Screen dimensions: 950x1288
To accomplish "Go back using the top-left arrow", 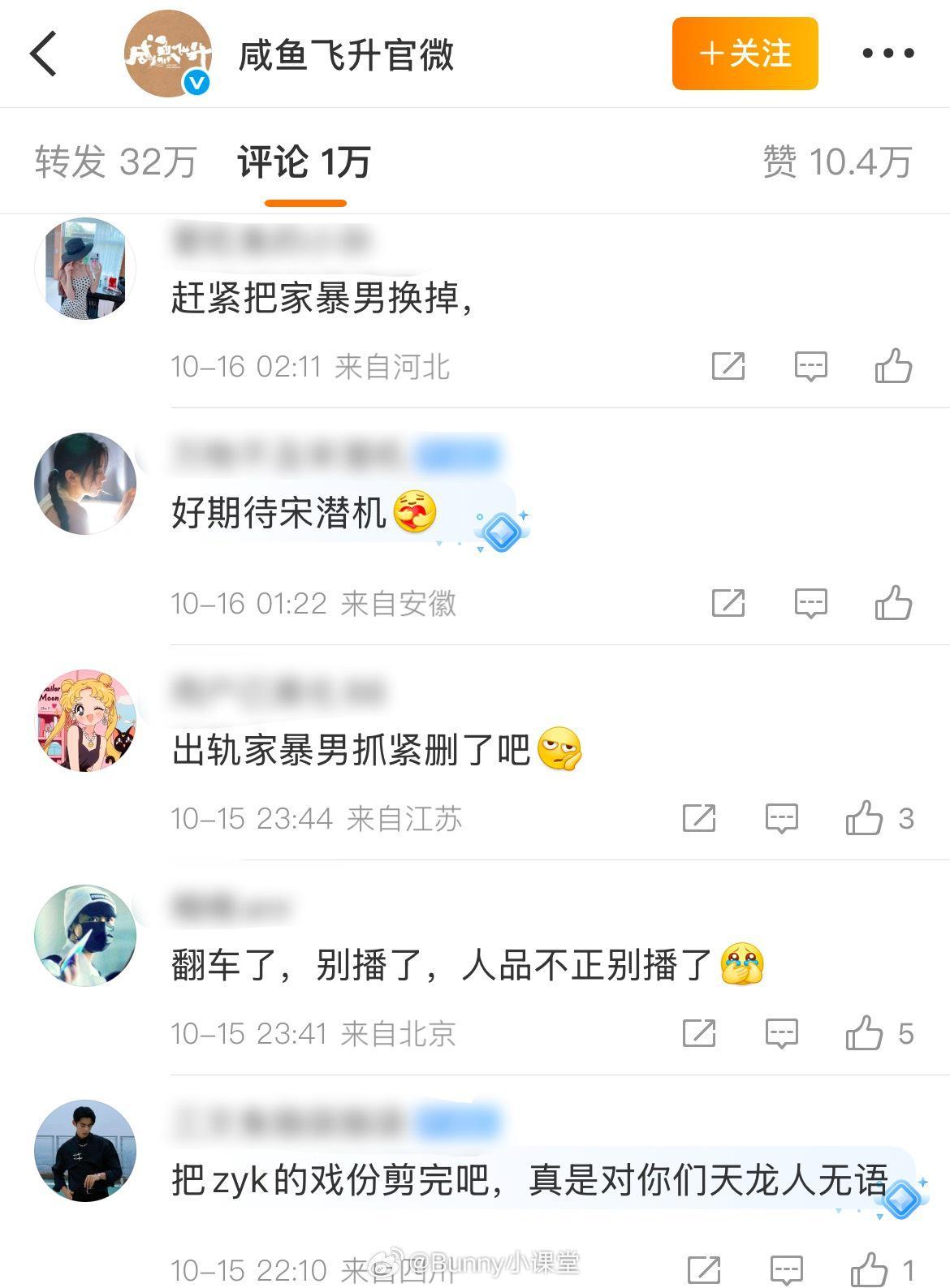I will (x=44, y=54).
